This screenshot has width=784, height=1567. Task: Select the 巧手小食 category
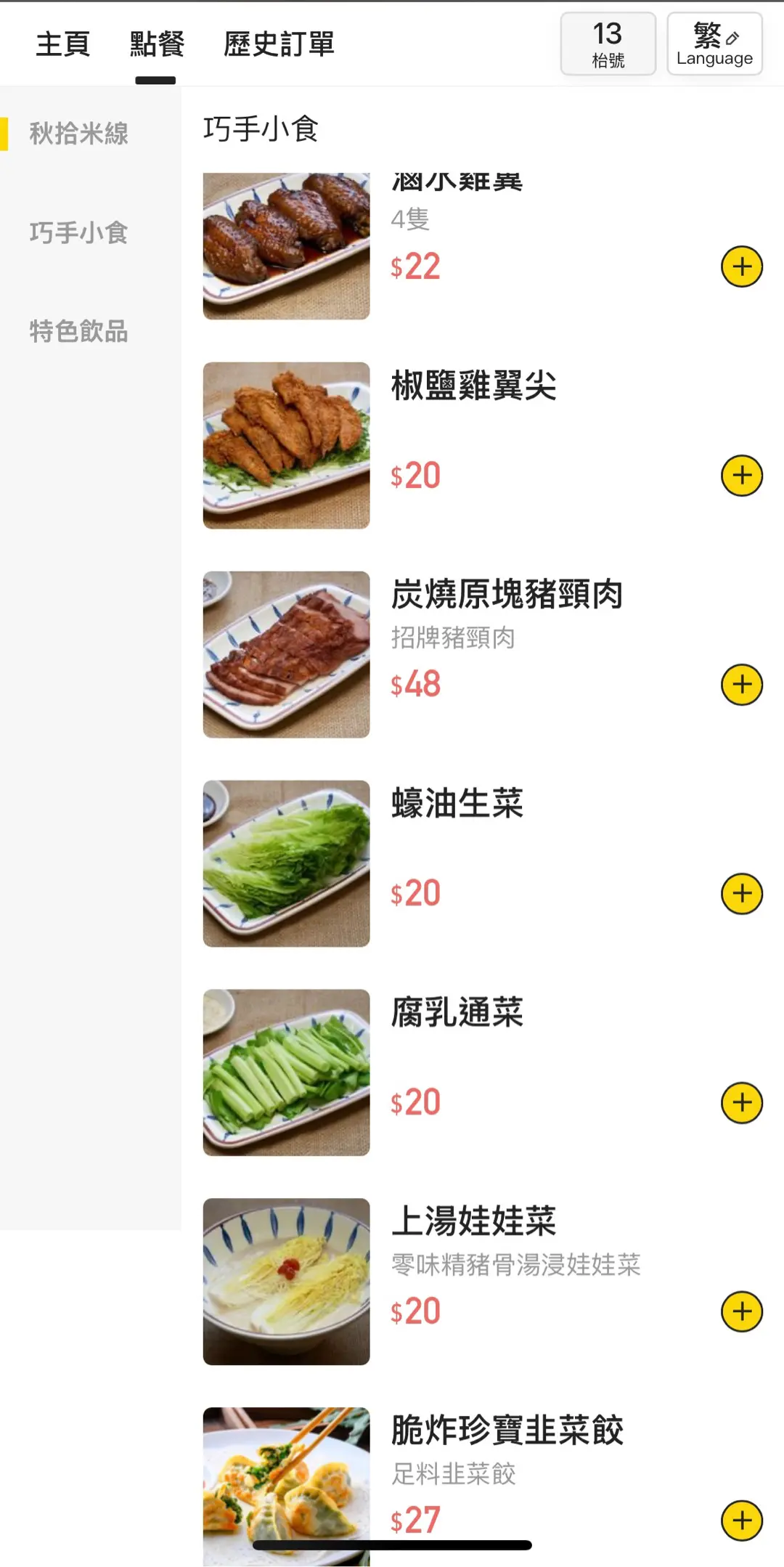click(x=79, y=232)
